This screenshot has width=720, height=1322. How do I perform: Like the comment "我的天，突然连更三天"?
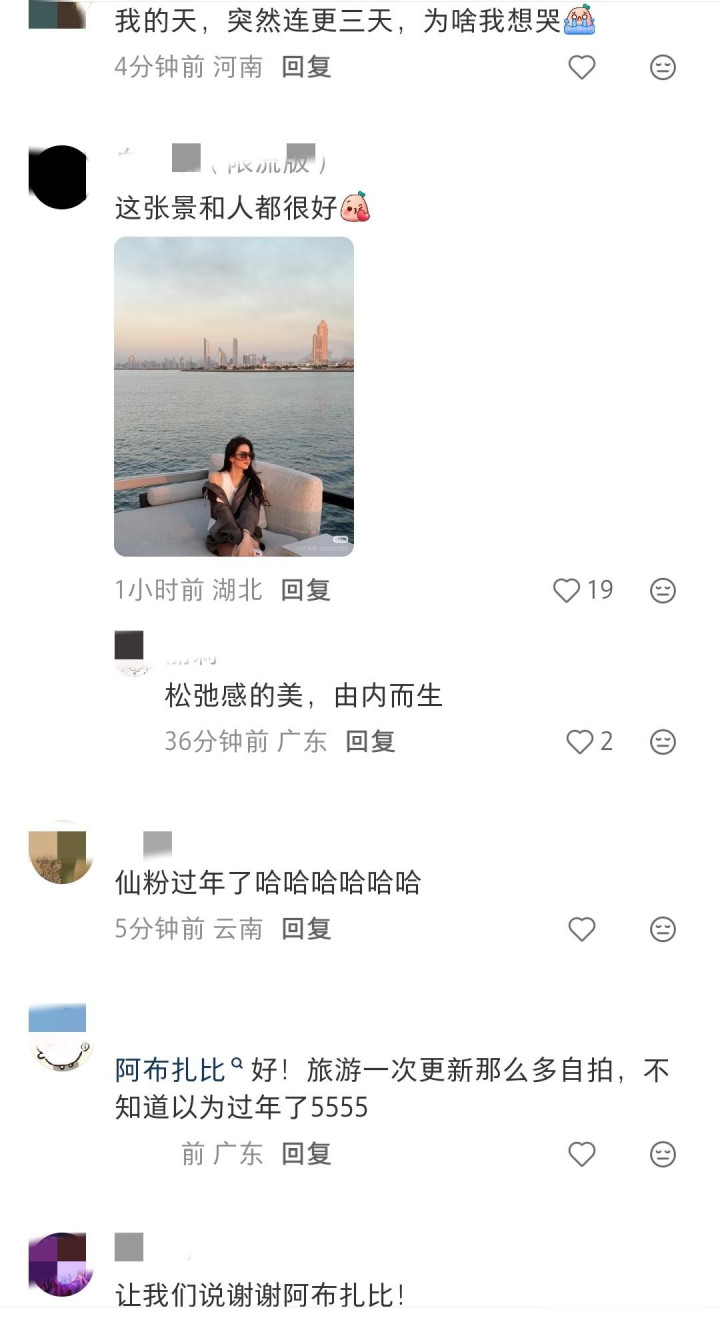point(582,67)
